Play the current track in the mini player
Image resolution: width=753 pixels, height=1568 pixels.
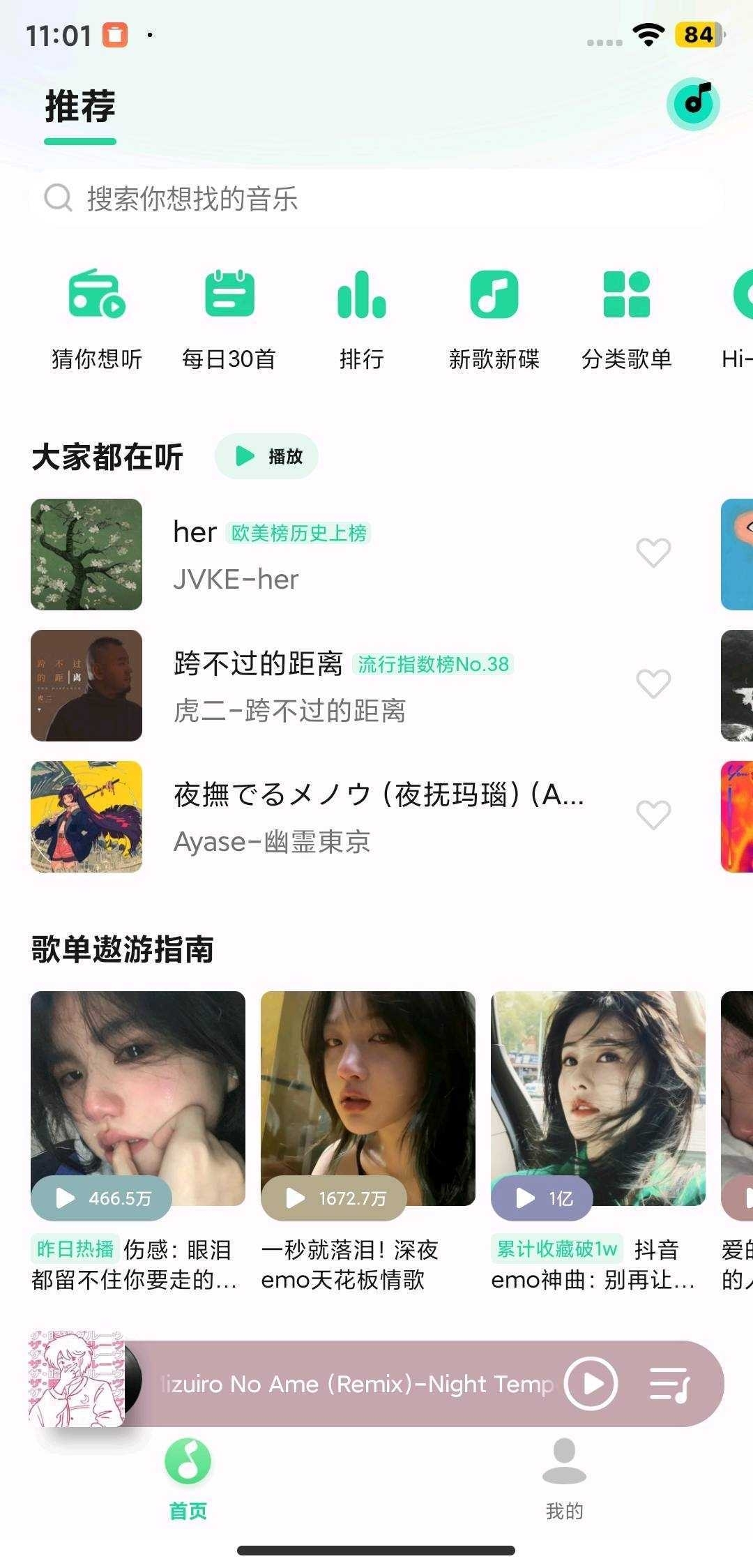(591, 1383)
